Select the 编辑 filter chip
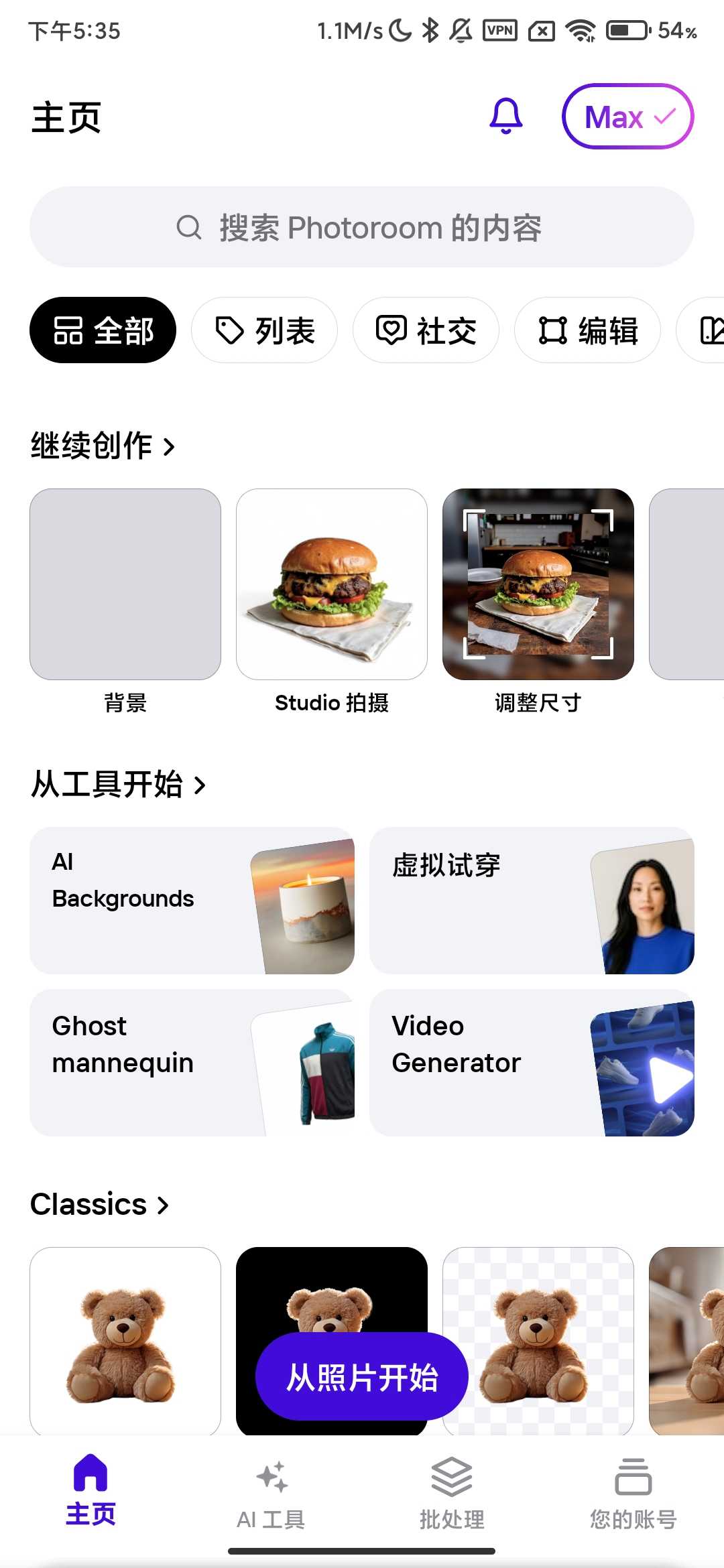This screenshot has height=1568, width=724. pyautogui.click(x=587, y=330)
